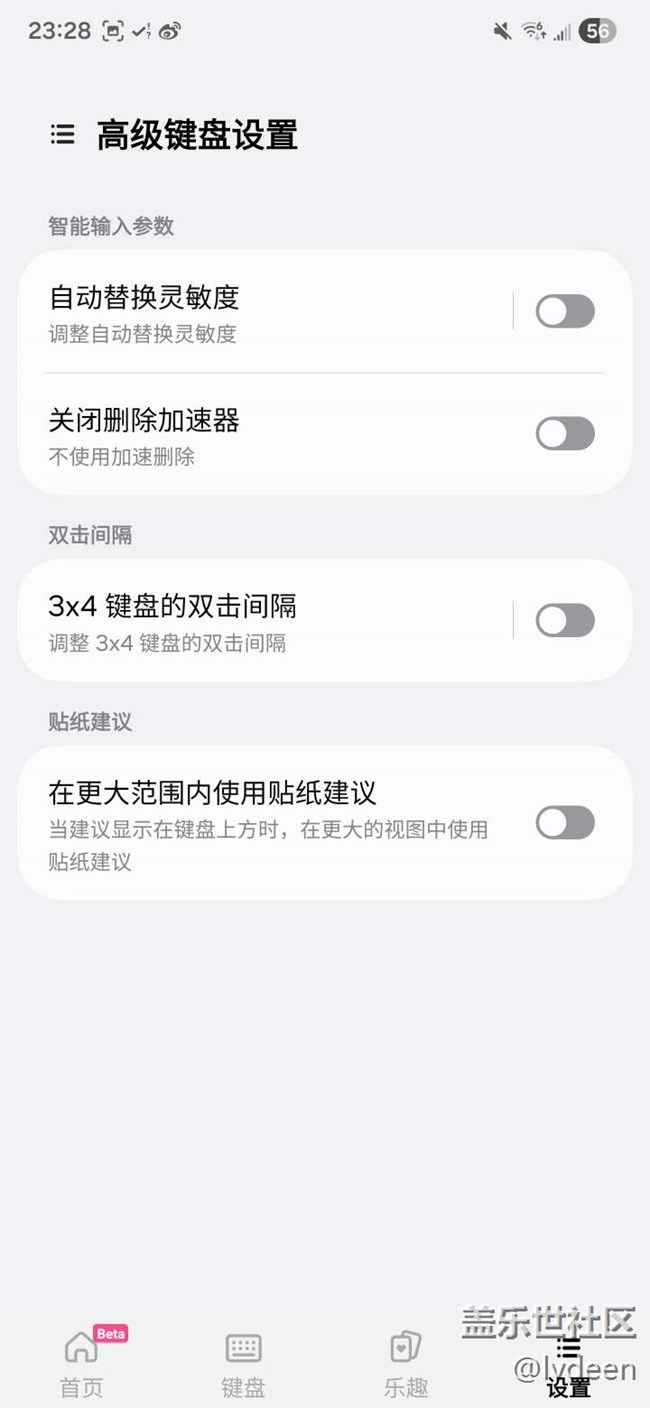Open the 3x4 键盘的双击间隔 setting row

click(x=265, y=621)
